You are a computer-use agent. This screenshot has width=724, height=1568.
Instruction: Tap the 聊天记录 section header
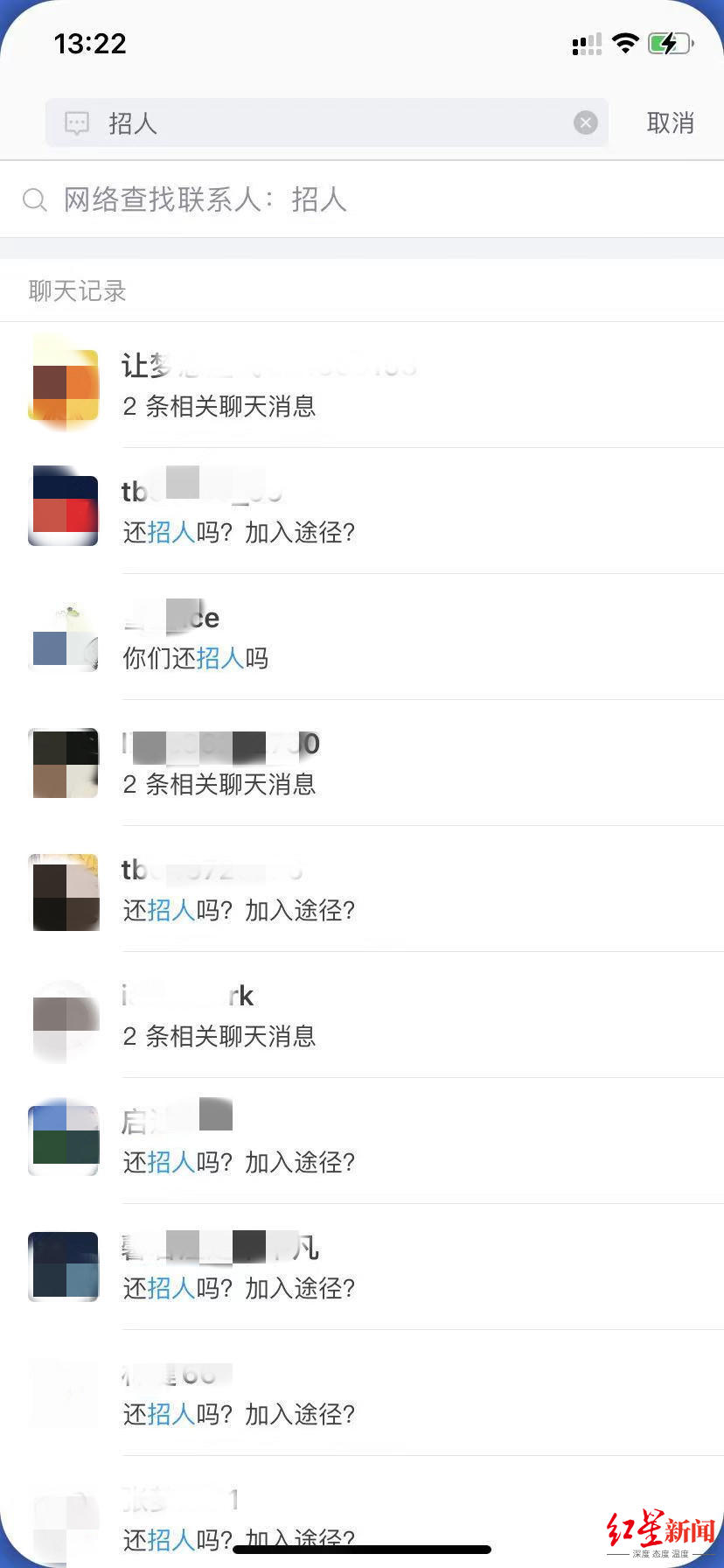coord(78,291)
